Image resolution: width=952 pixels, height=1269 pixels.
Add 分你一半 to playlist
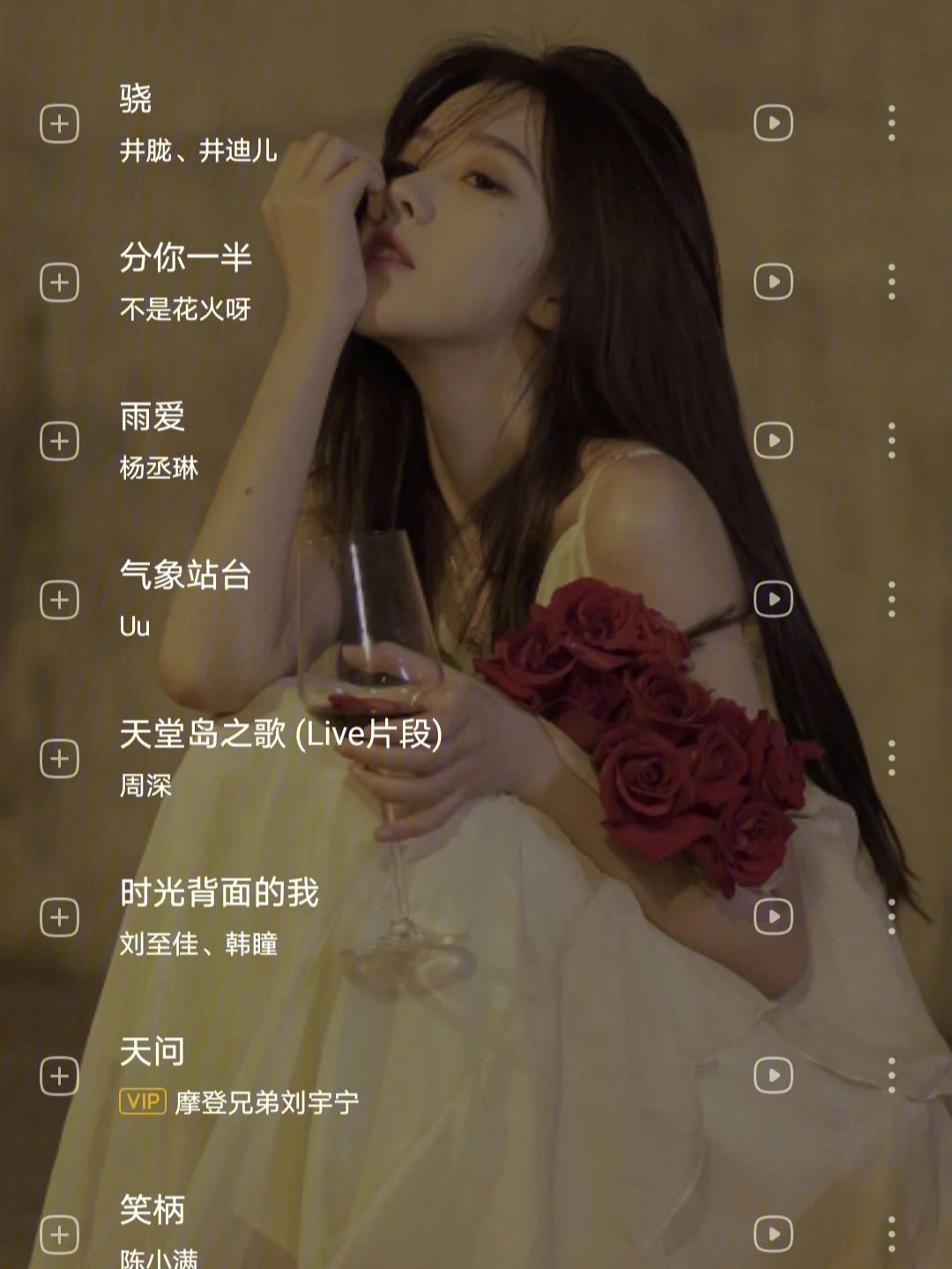(59, 282)
